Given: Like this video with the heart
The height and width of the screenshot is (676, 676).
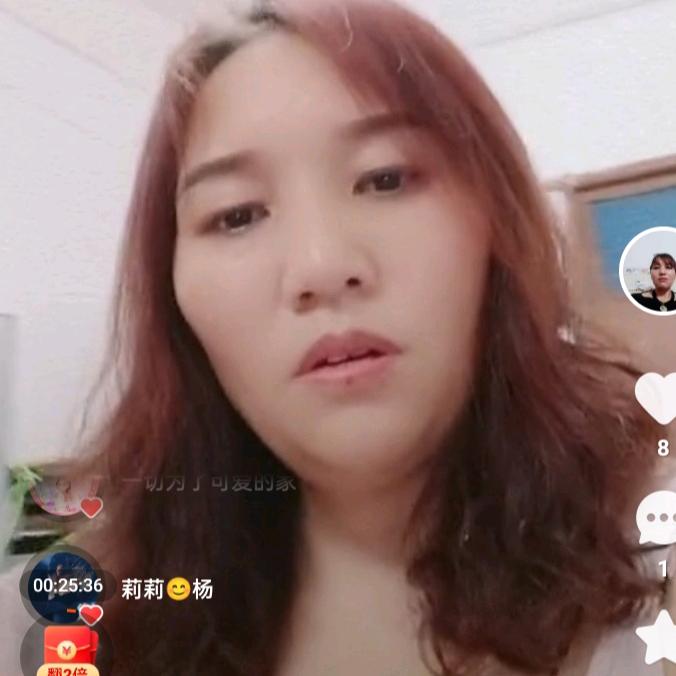Looking at the screenshot, I should pyautogui.click(x=656, y=398).
